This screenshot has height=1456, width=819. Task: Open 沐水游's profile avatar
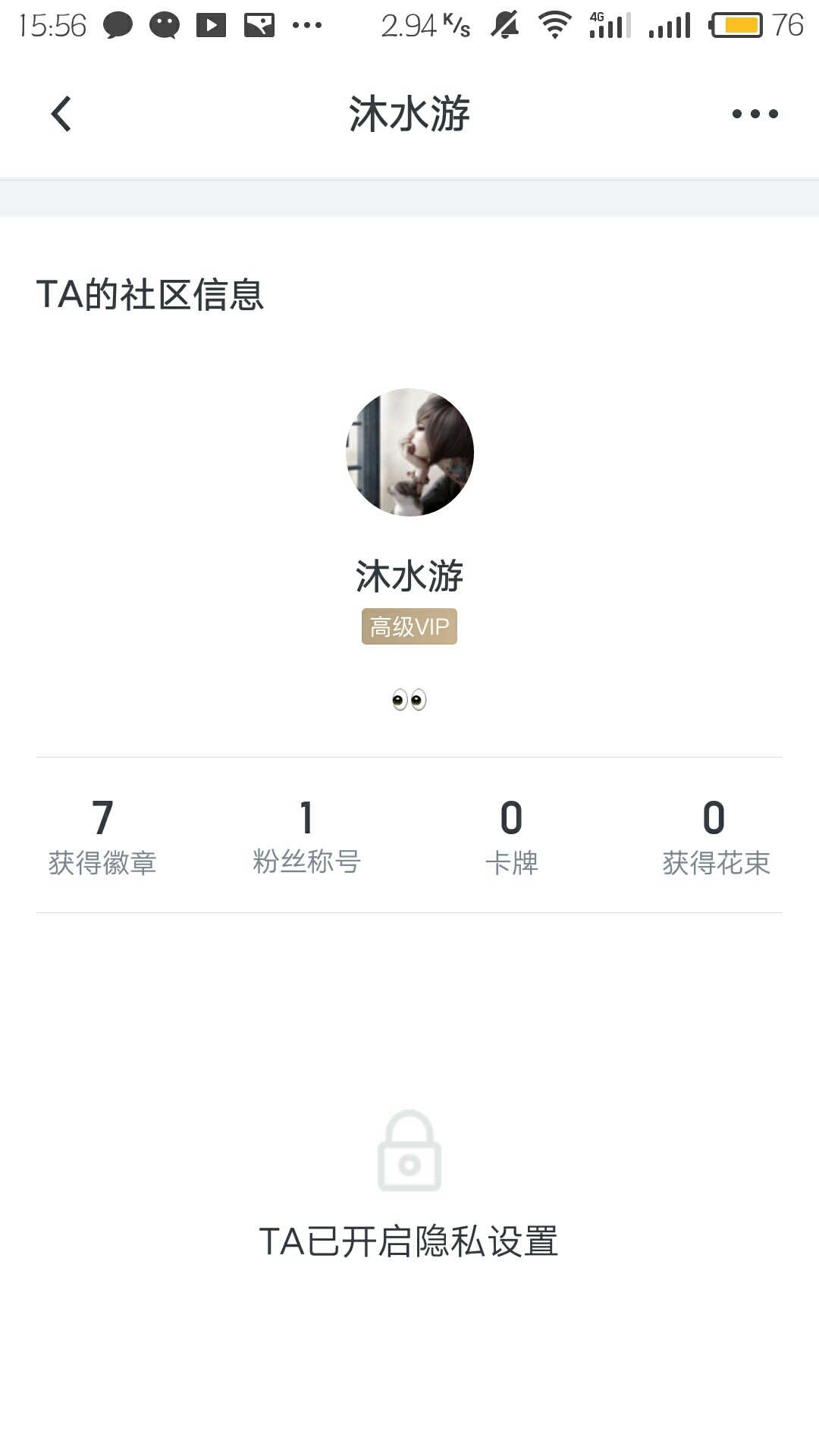(x=409, y=453)
